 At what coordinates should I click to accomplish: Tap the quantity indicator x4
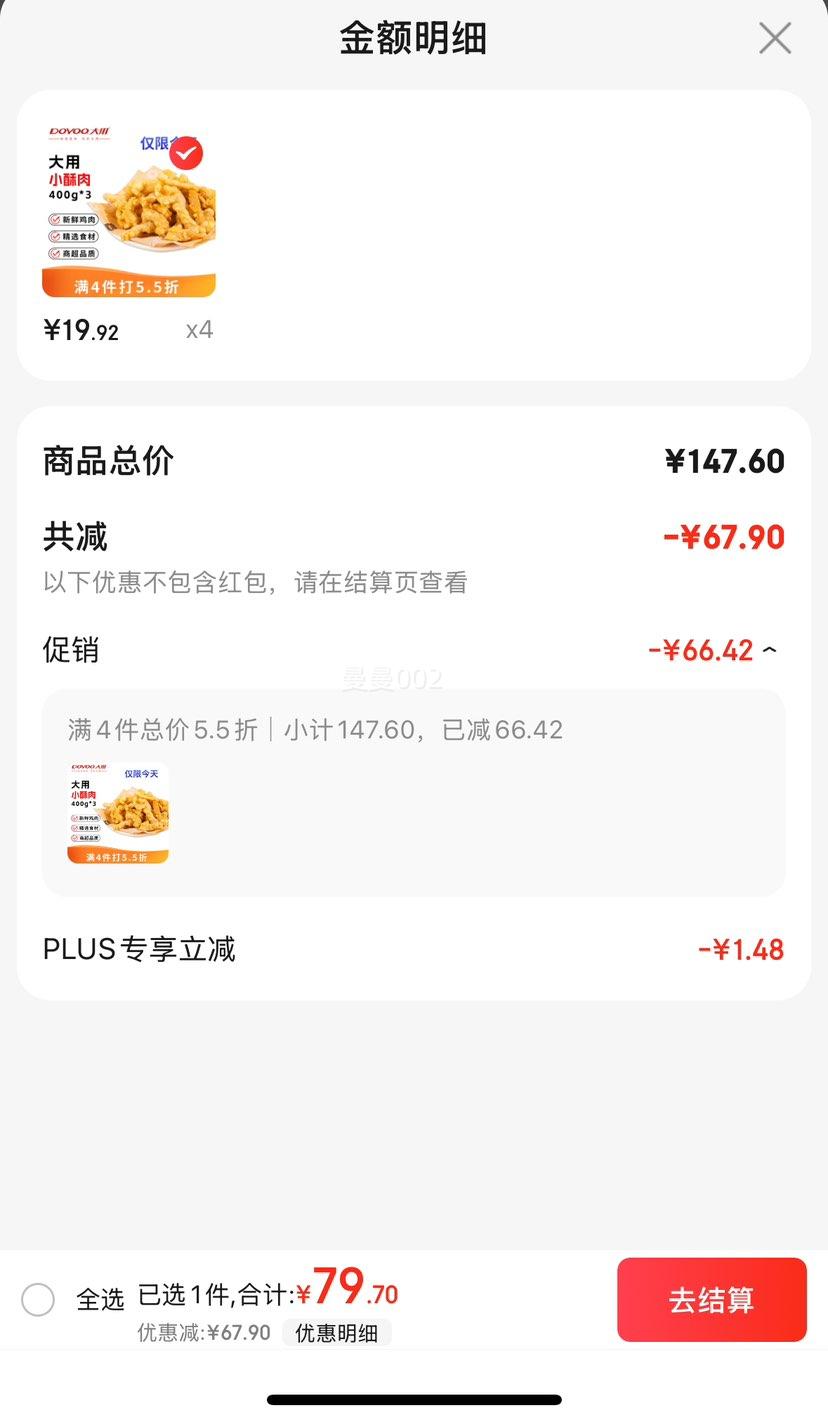(199, 329)
